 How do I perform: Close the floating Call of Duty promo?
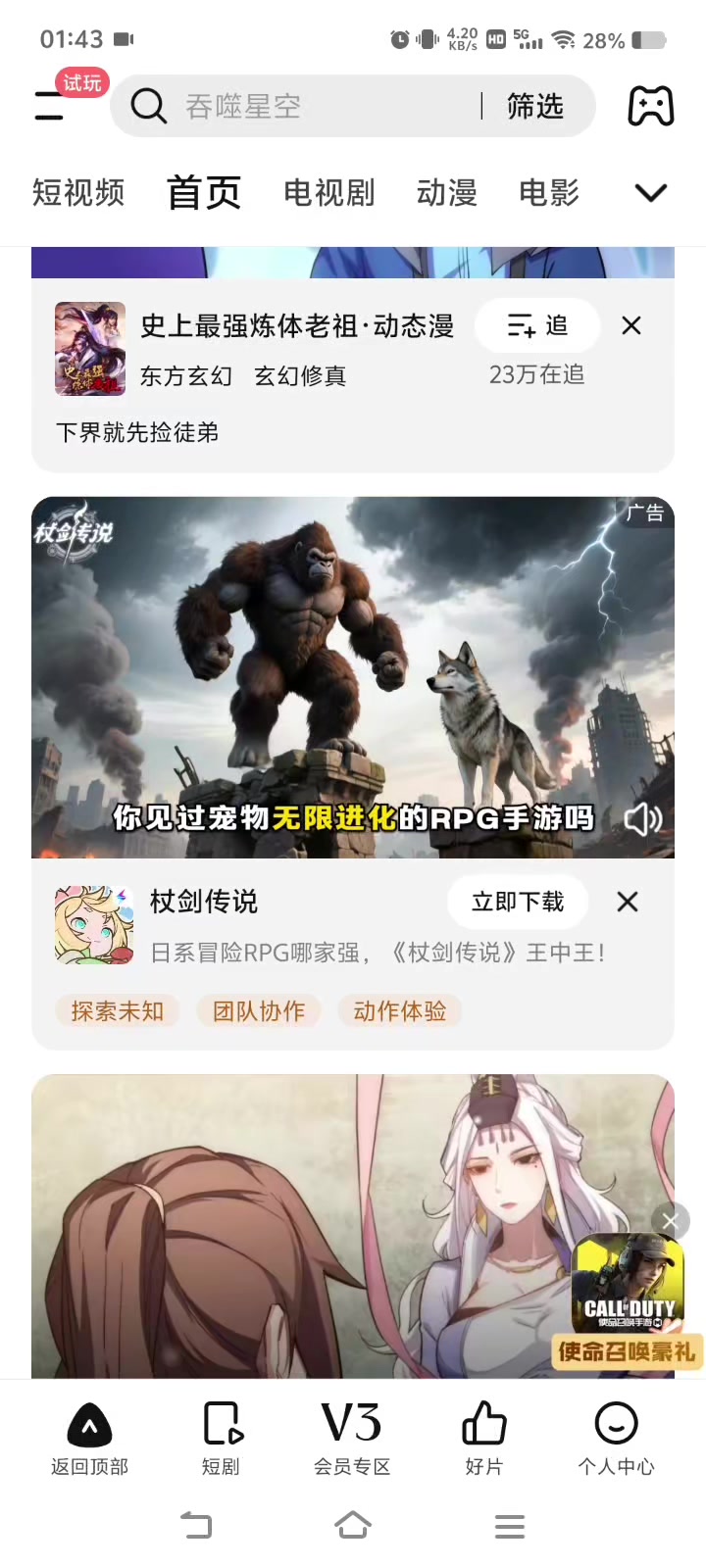[x=671, y=1220]
